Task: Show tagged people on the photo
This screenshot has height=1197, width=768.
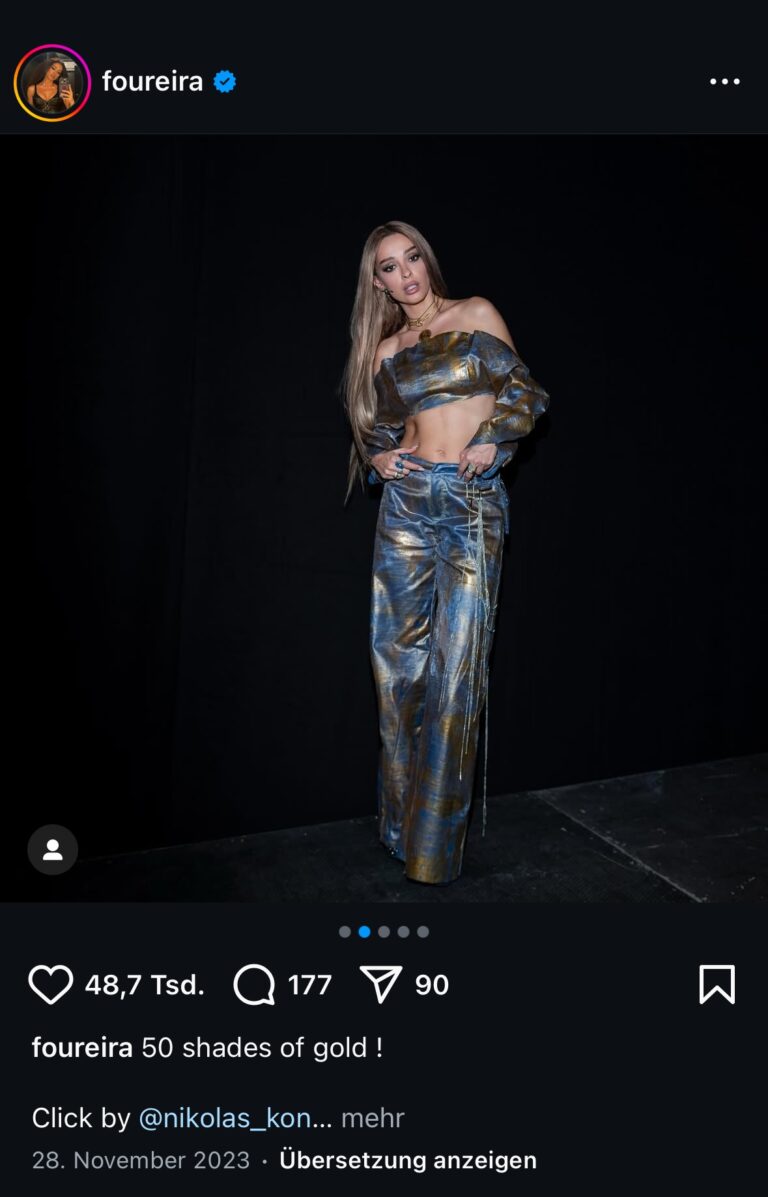Action: point(53,850)
